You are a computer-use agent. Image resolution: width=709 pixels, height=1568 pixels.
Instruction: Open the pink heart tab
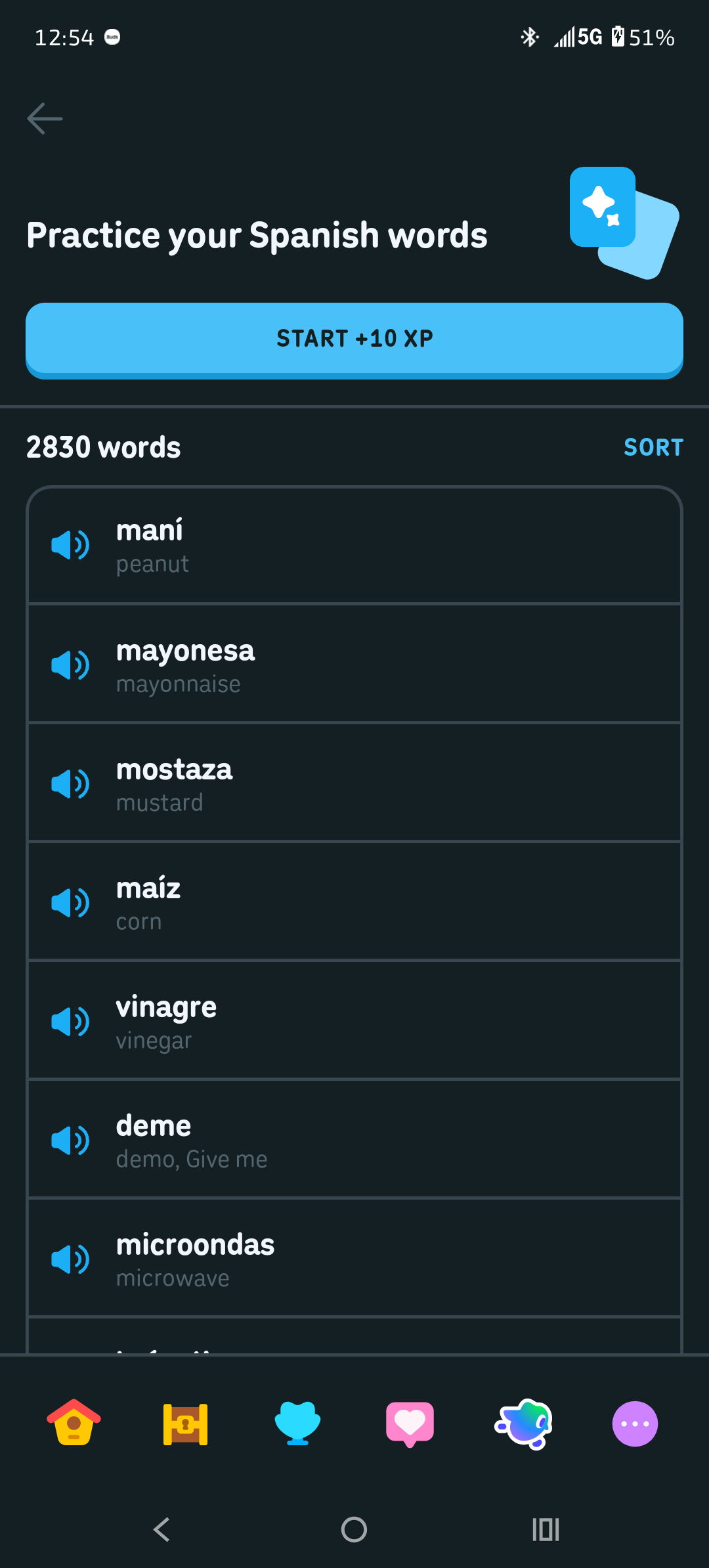410,1424
